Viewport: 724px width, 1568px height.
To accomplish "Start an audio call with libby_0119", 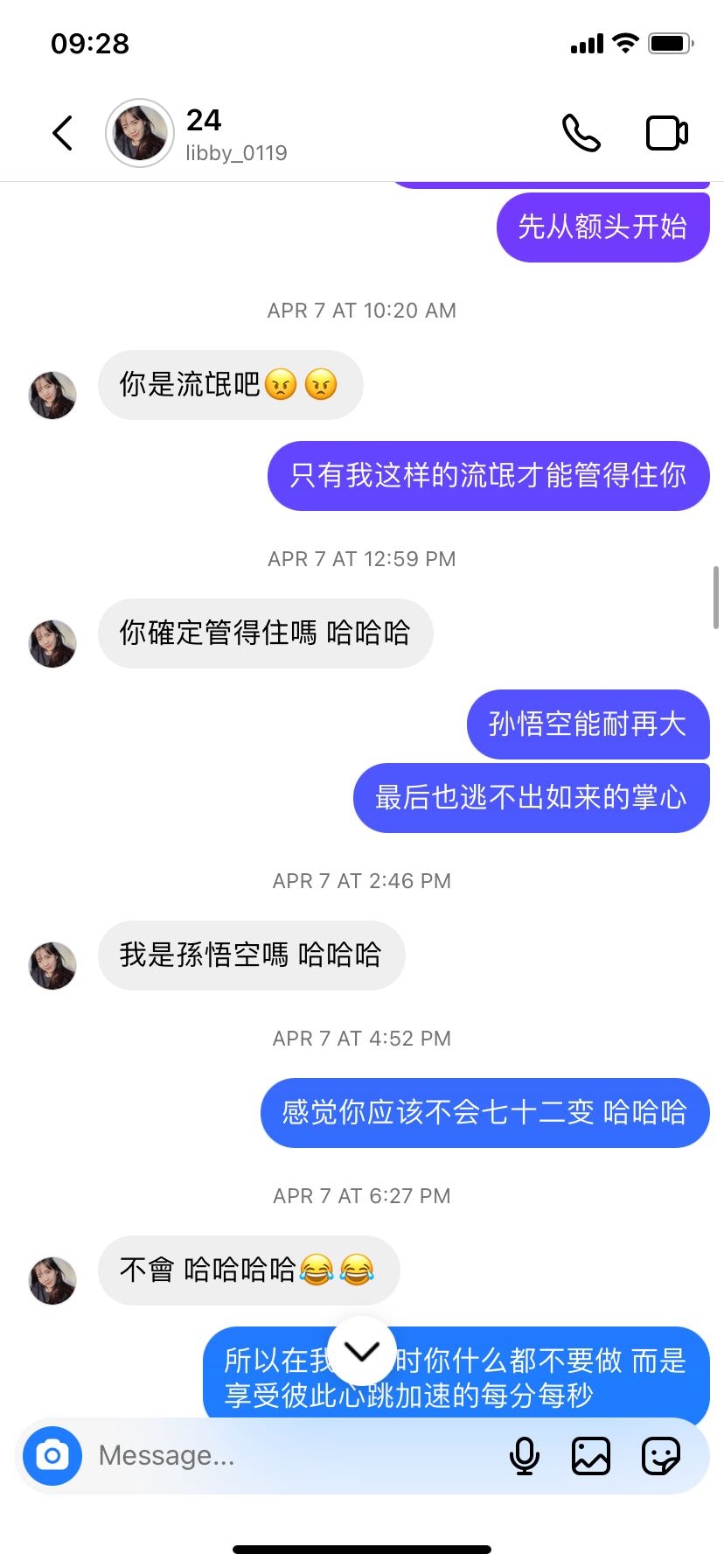I will (x=581, y=134).
